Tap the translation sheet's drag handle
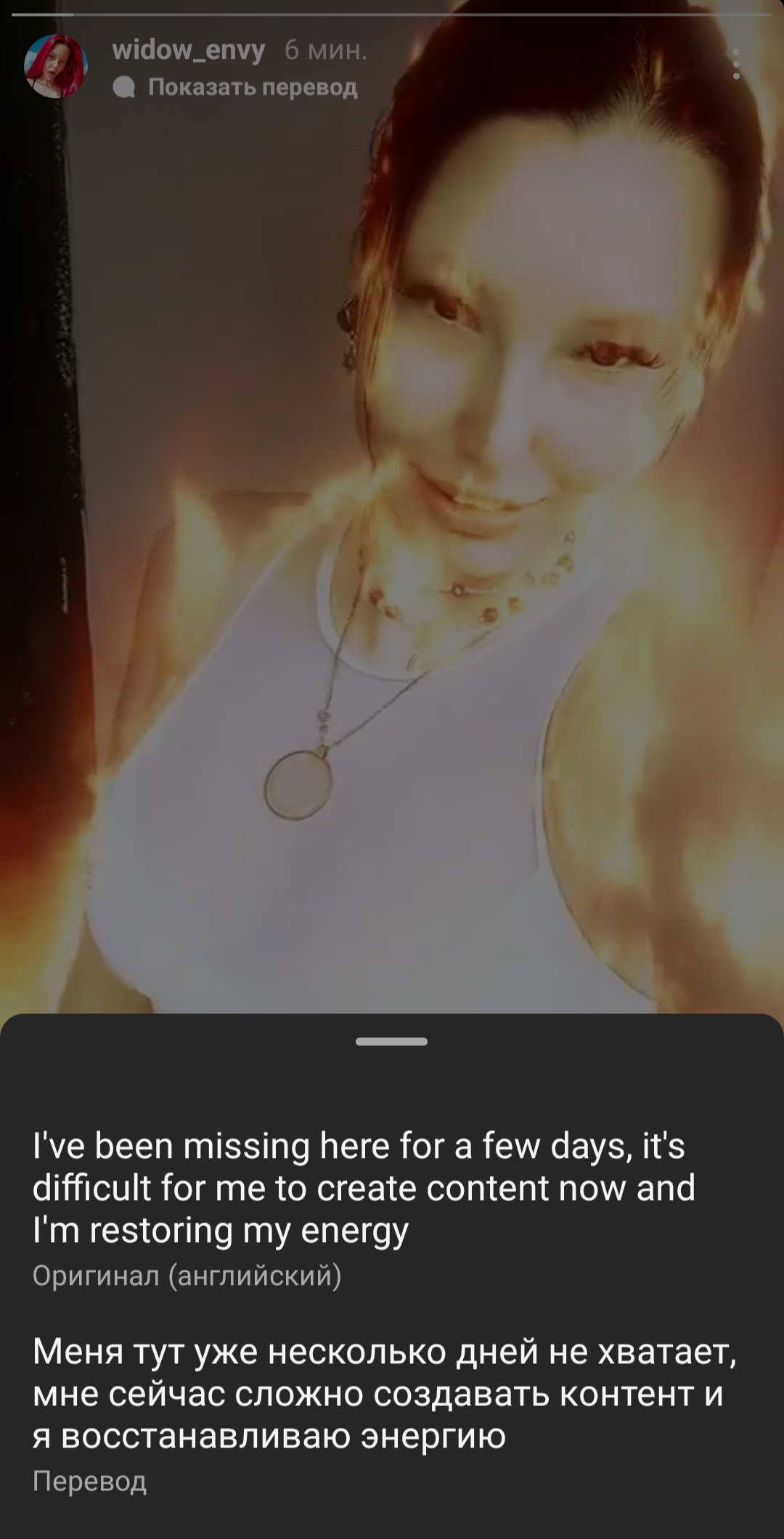The height and width of the screenshot is (1539, 784). 392,1042
